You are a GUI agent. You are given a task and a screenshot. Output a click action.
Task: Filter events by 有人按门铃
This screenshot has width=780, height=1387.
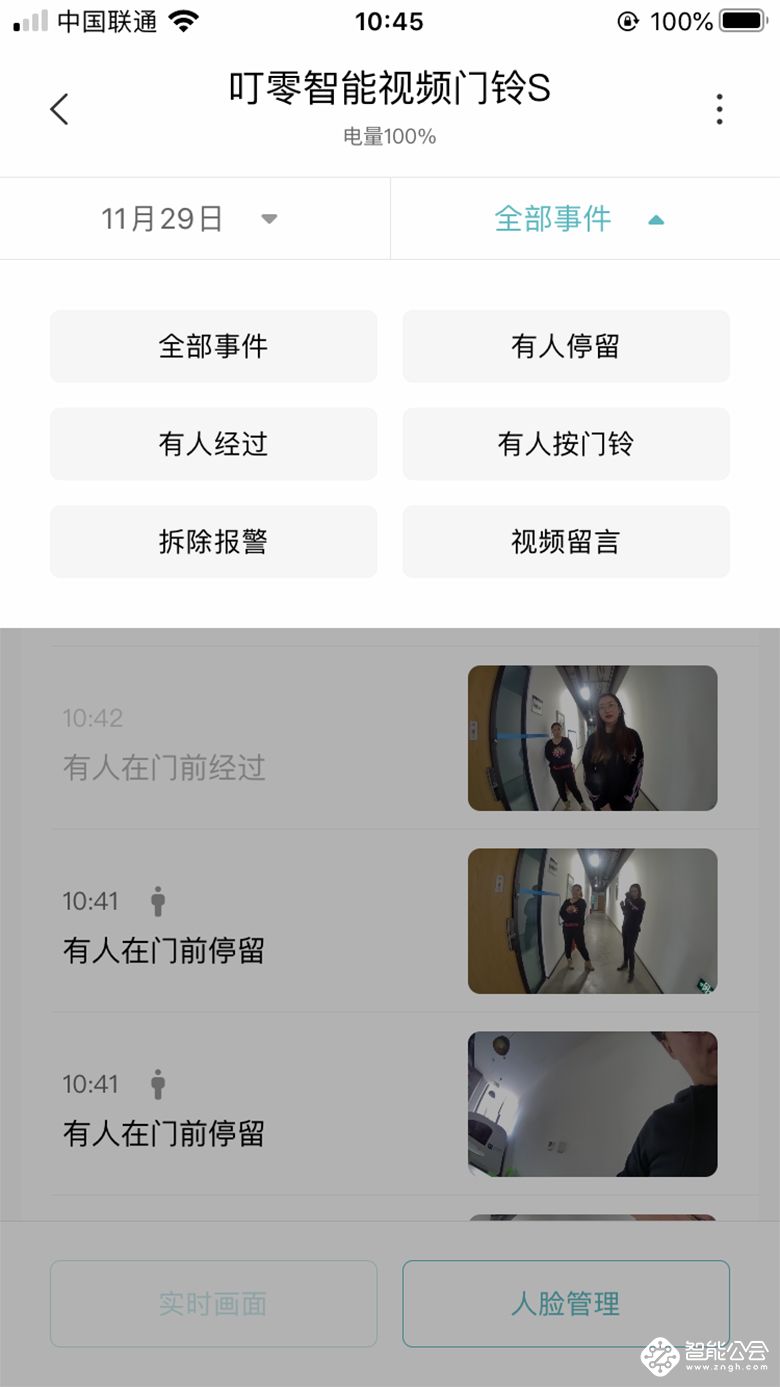click(x=565, y=444)
